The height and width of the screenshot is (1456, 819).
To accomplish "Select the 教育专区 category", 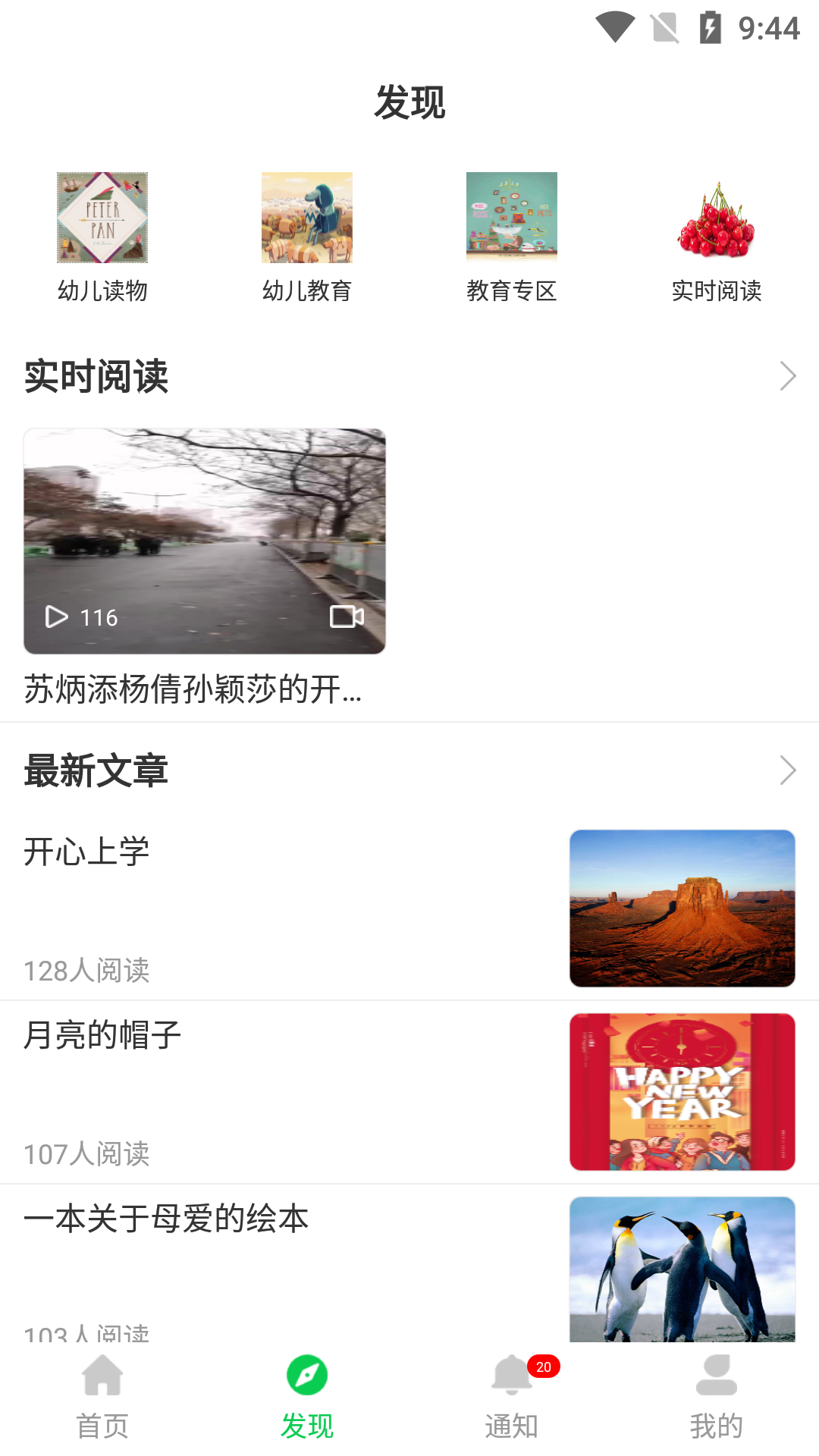I will [512, 237].
